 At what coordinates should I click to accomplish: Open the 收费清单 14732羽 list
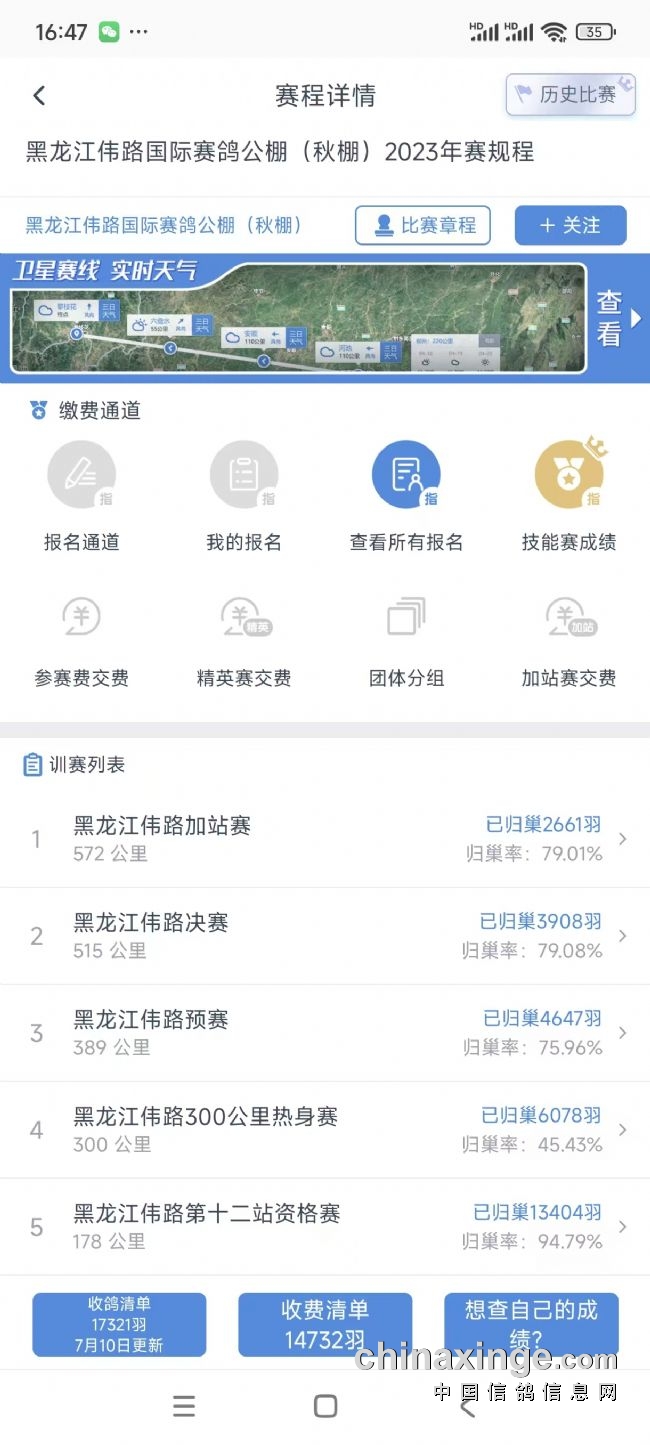[x=325, y=1324]
